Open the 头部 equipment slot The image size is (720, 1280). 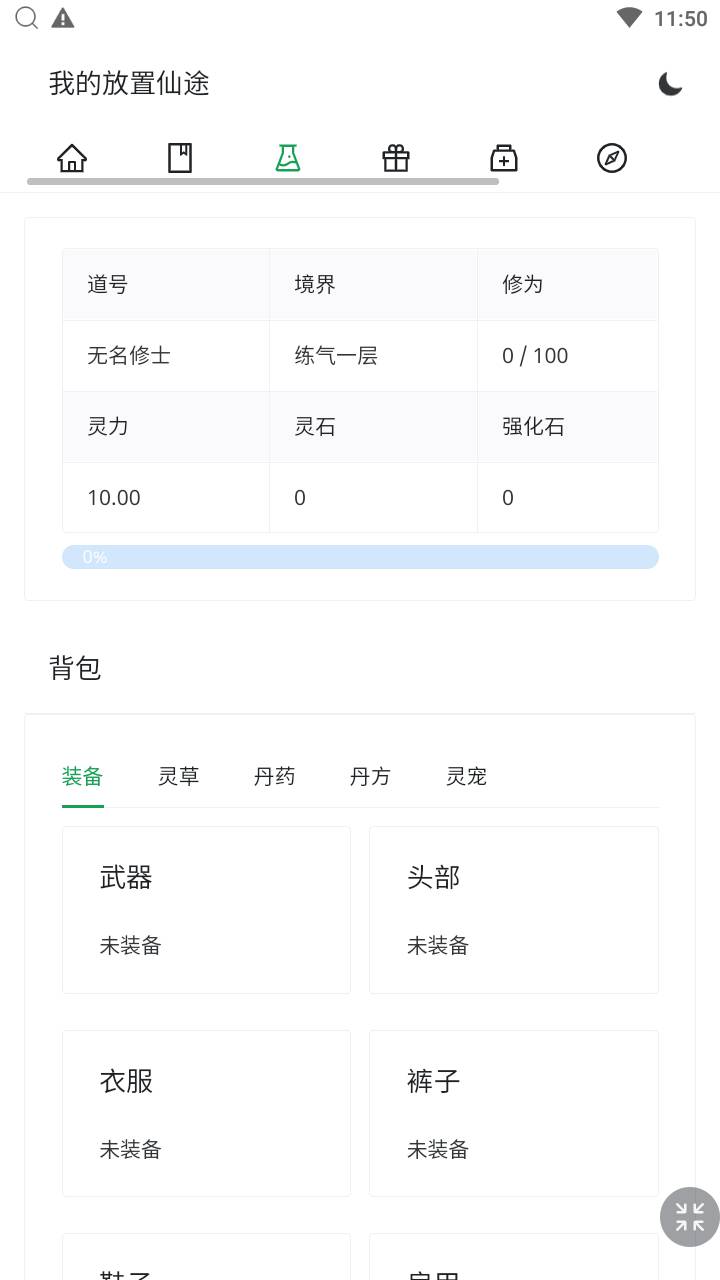[x=514, y=910]
